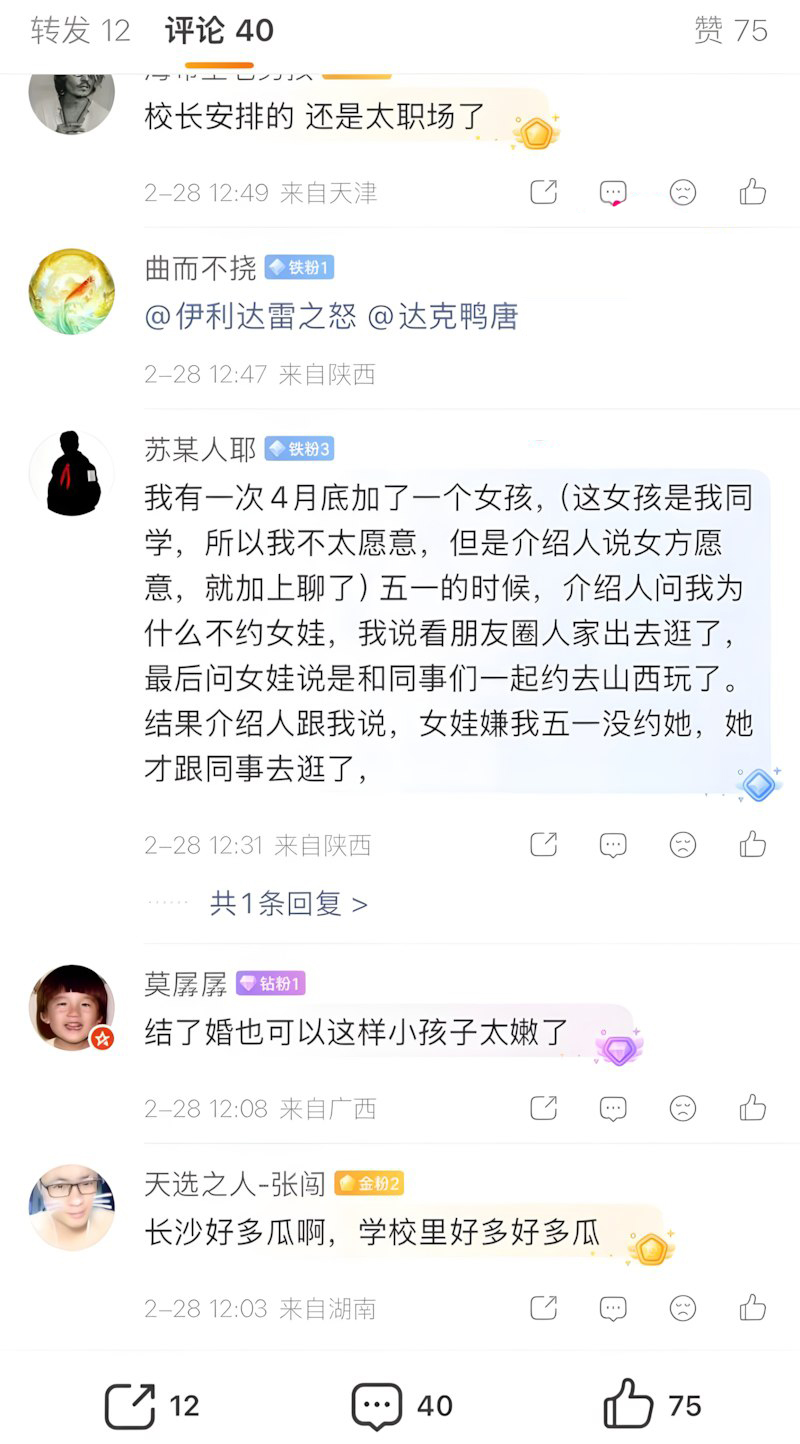Open the mention @达克鸭唐

(x=443, y=317)
